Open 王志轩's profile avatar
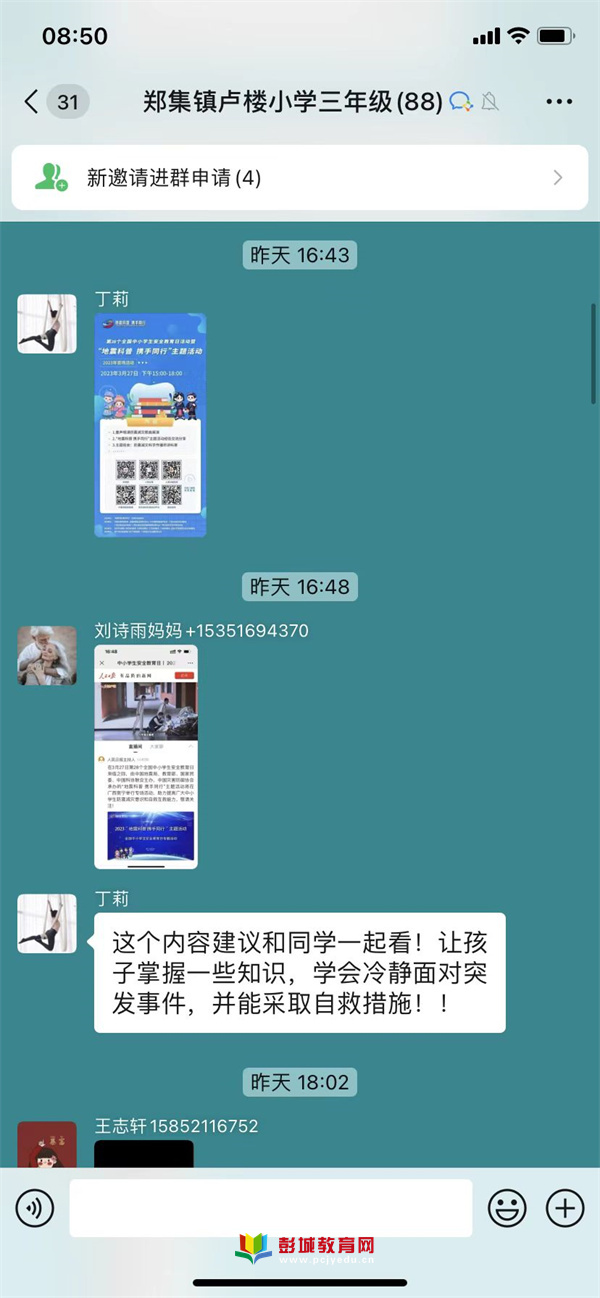The height and width of the screenshot is (1298, 600). pyautogui.click(x=47, y=1145)
